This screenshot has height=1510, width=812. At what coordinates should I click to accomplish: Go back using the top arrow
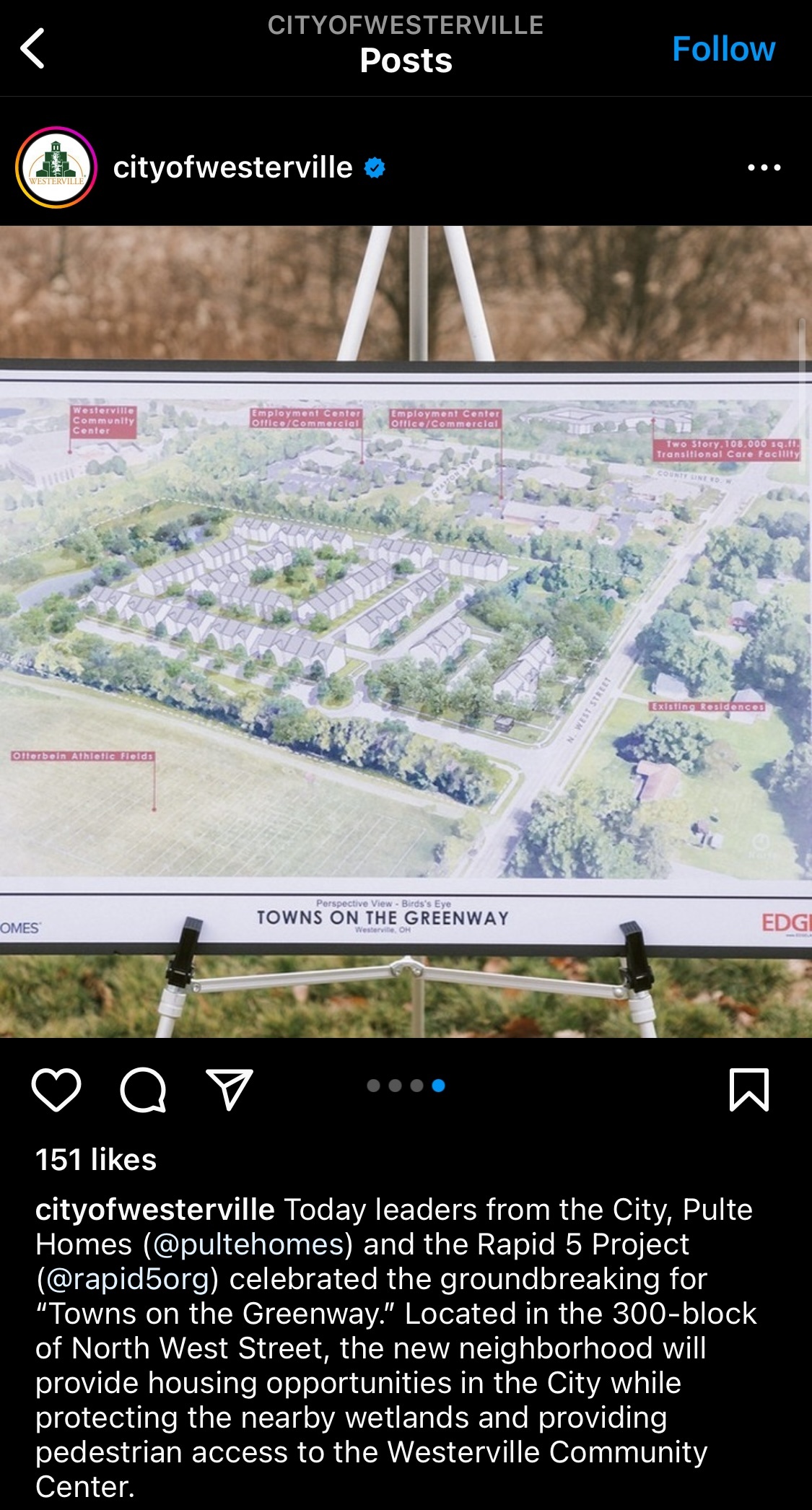[32, 48]
